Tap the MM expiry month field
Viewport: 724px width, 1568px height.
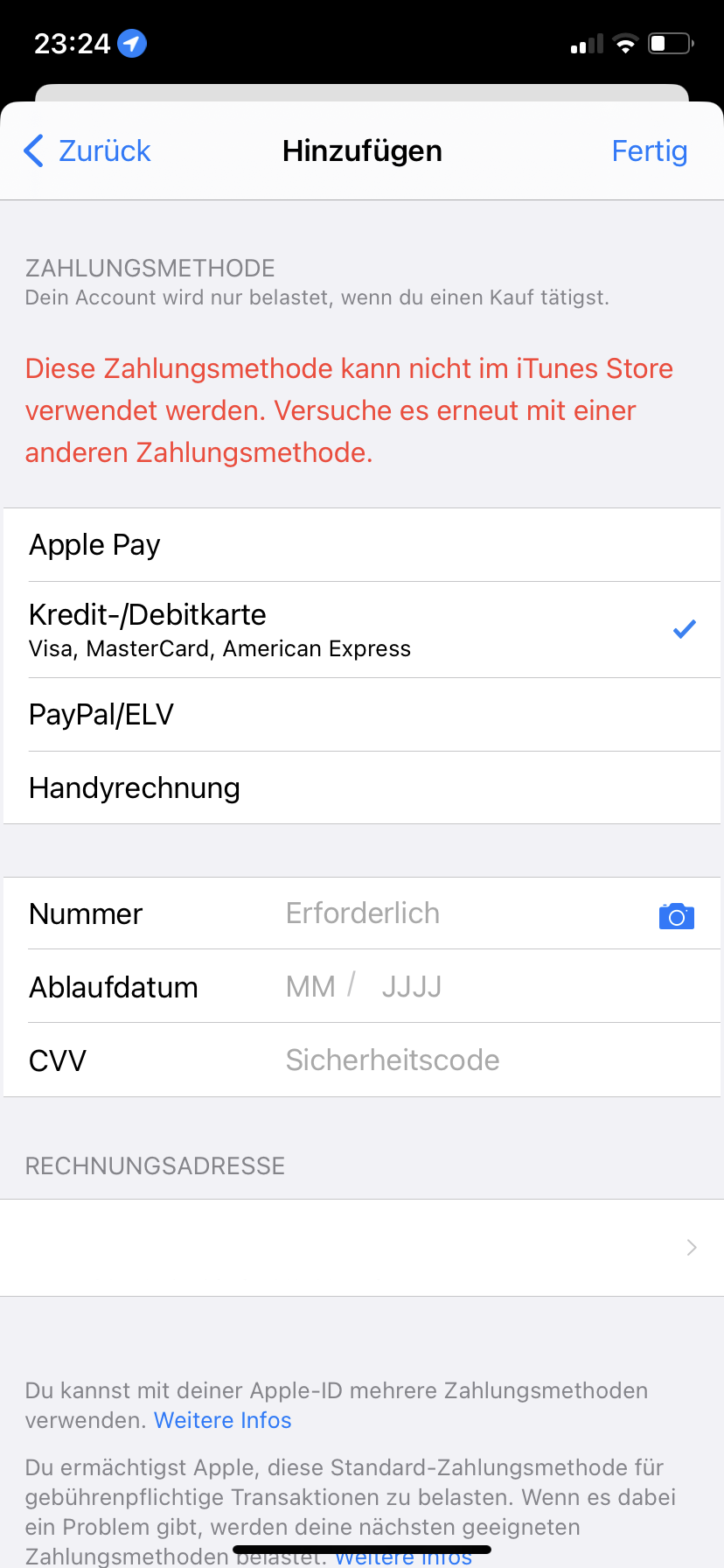[310, 987]
